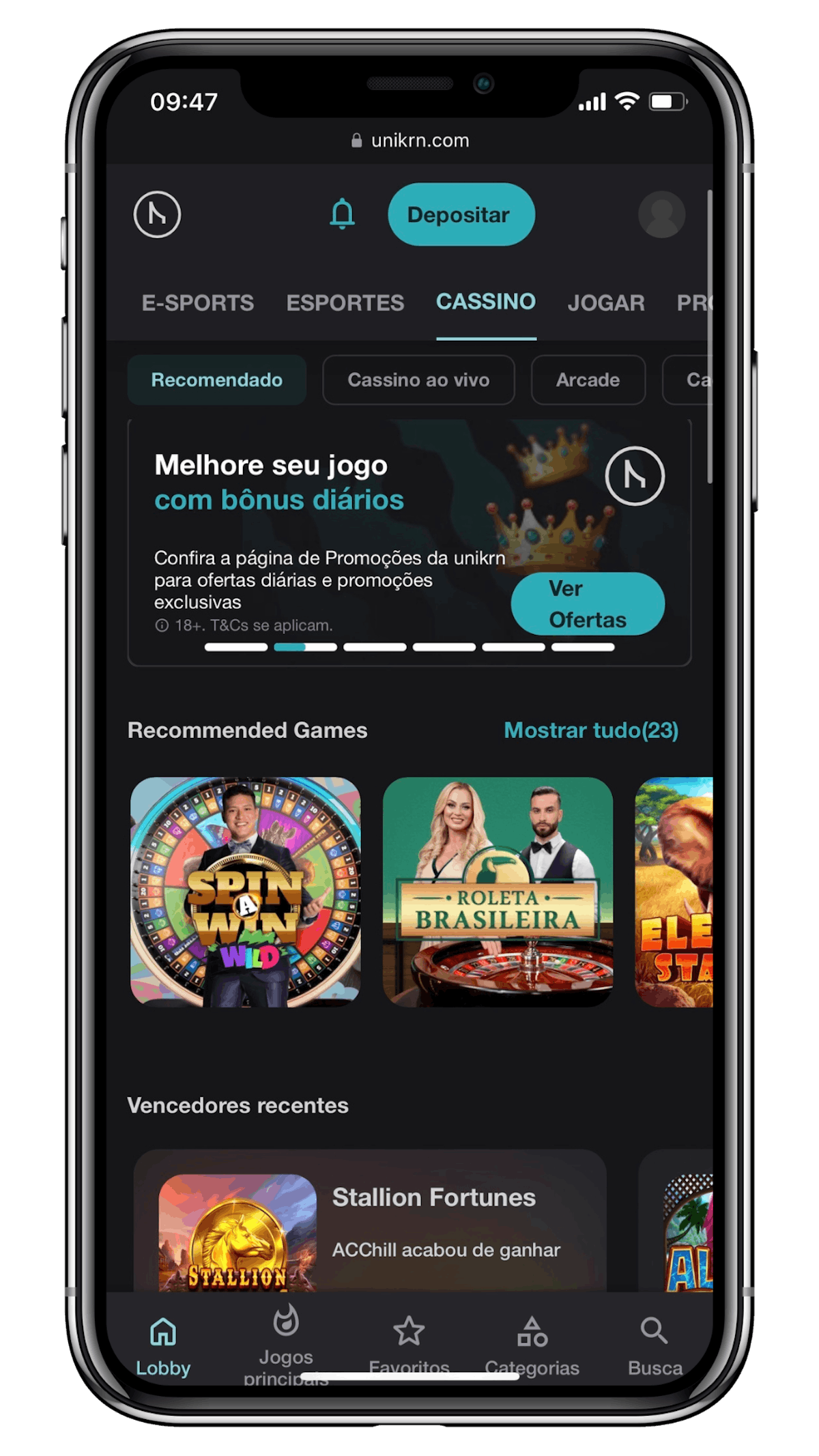Open Mostrar tudo(23) link
Viewport: 819px width, 1456px height.
591,730
